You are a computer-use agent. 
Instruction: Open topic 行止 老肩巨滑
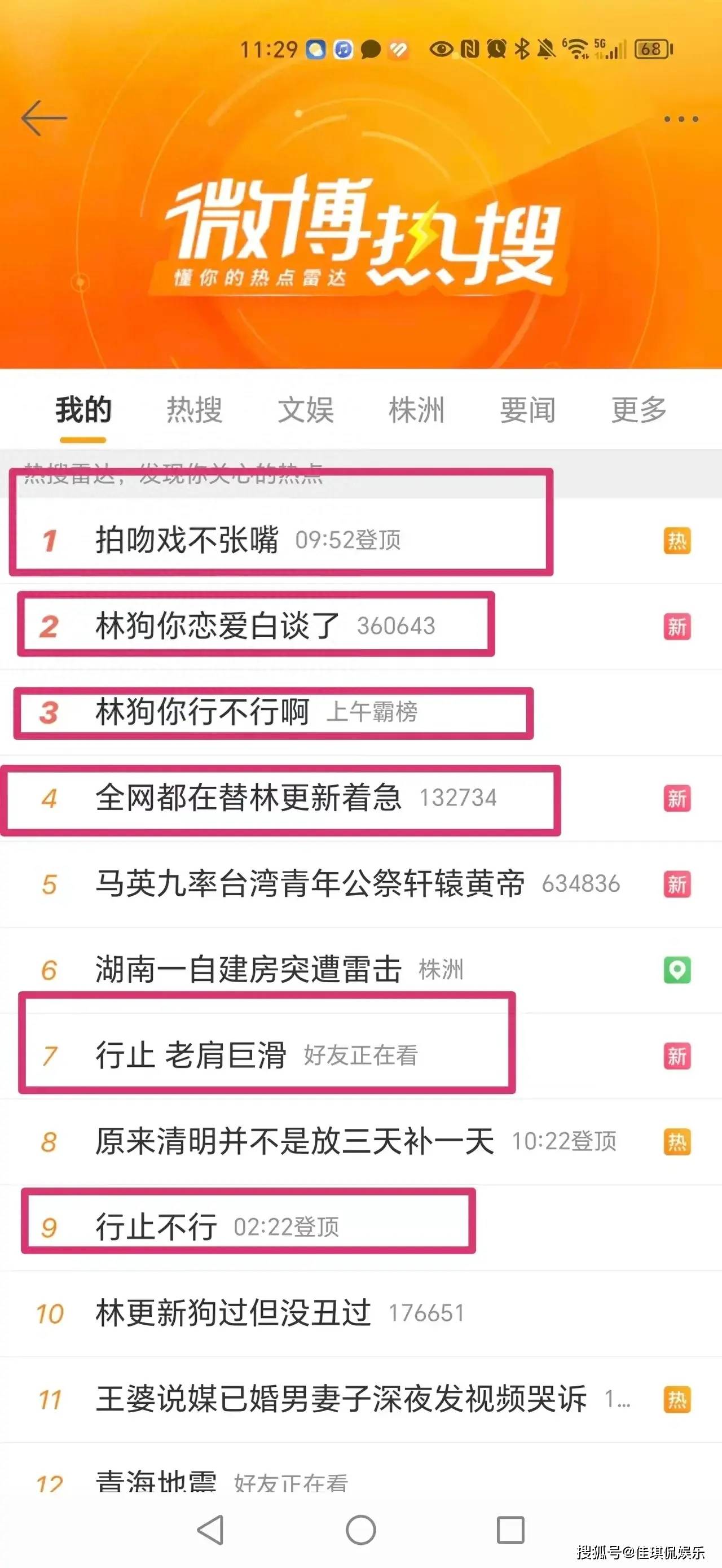pos(191,1055)
